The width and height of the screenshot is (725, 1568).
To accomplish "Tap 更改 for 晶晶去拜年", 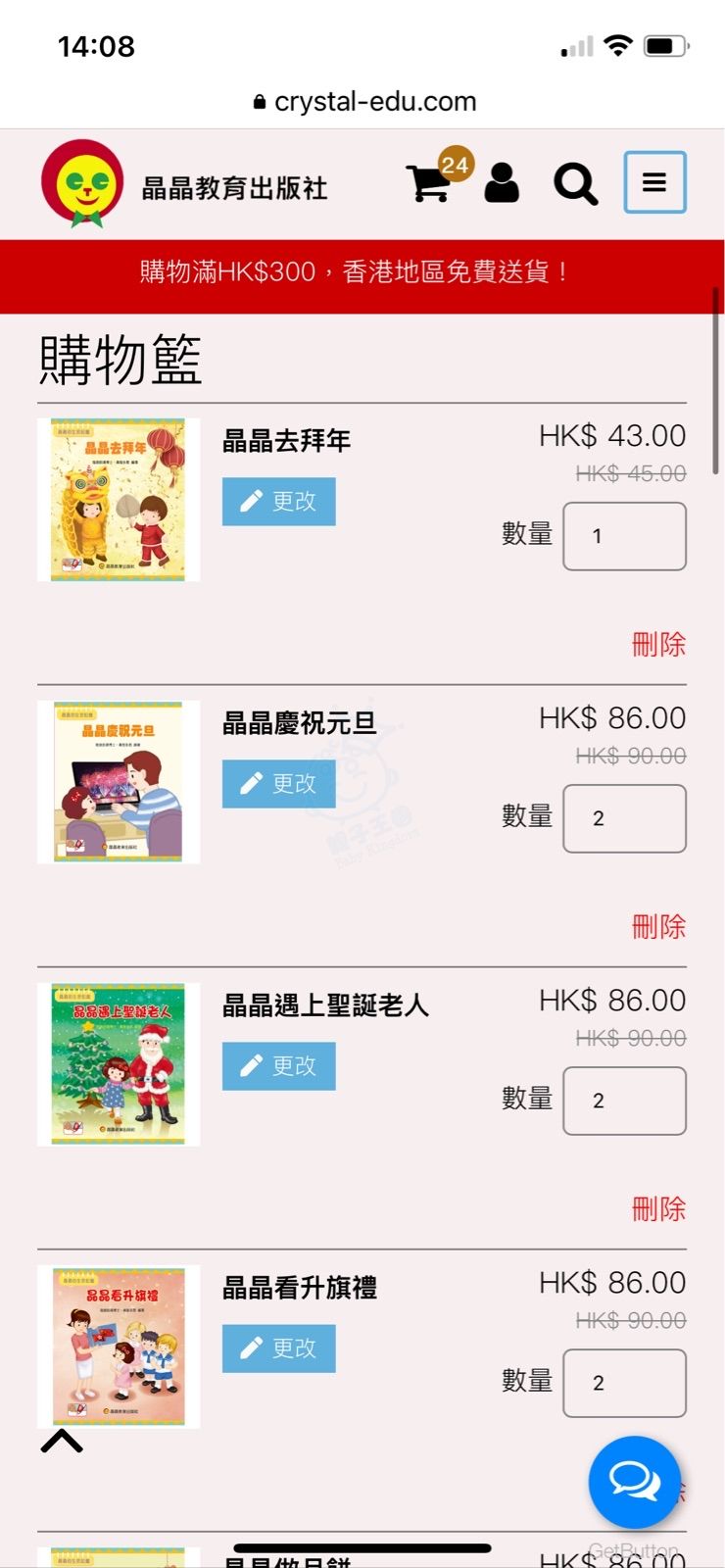I will coord(279,502).
